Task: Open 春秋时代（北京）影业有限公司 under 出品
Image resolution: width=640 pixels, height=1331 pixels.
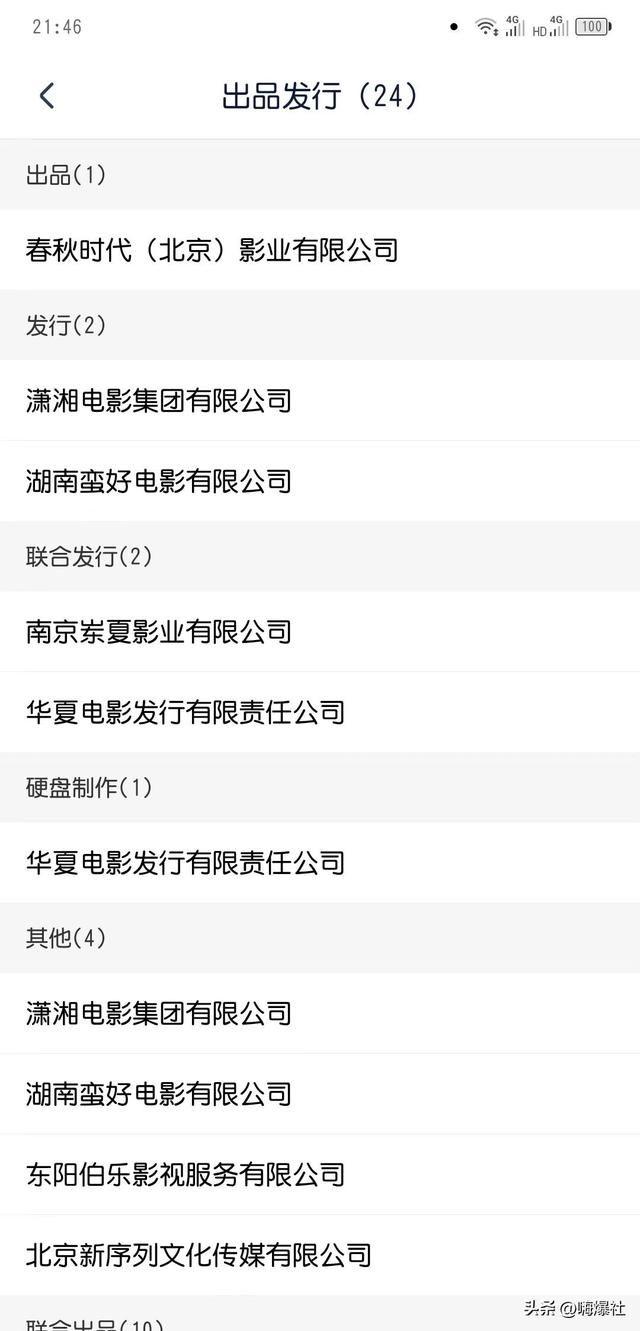Action: point(320,250)
